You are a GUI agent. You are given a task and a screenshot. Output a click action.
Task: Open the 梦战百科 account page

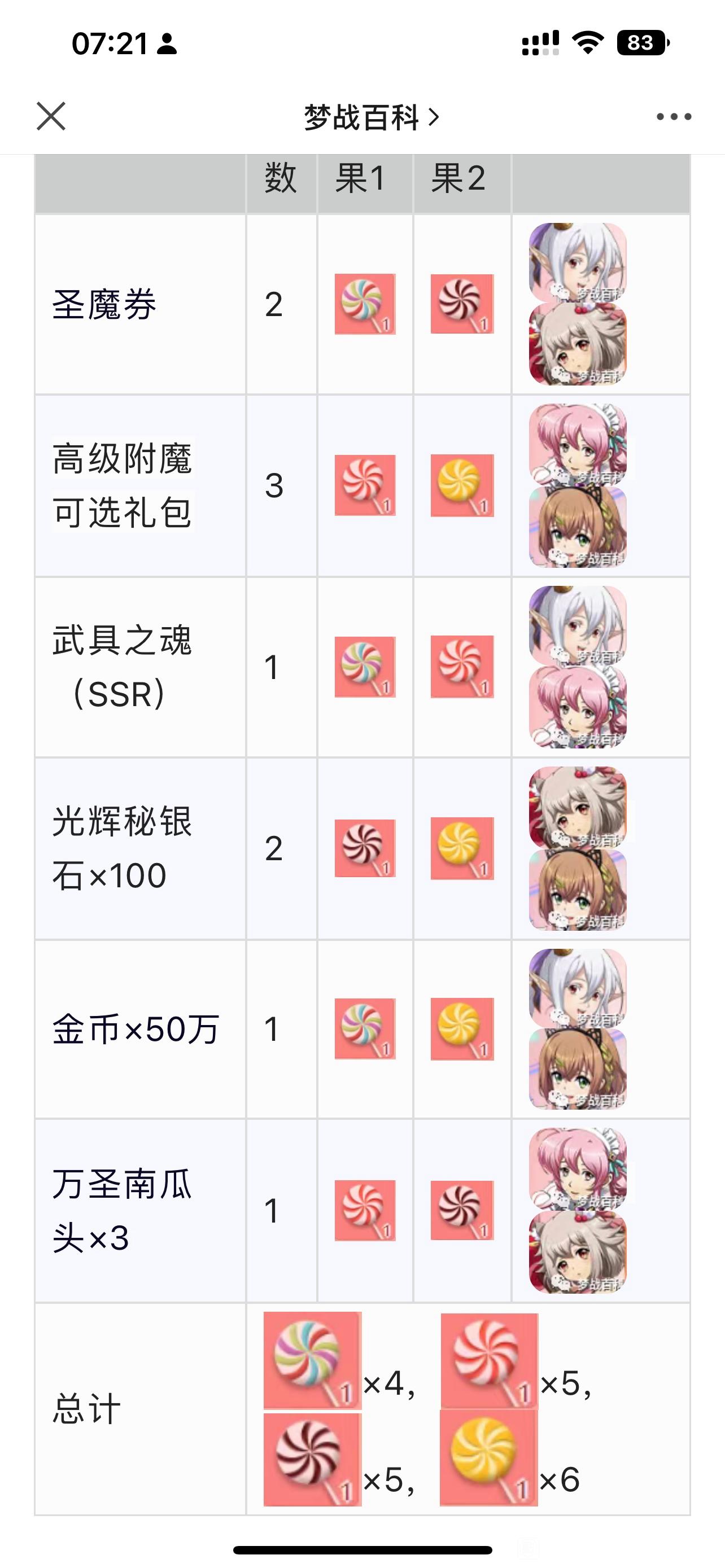[371, 117]
